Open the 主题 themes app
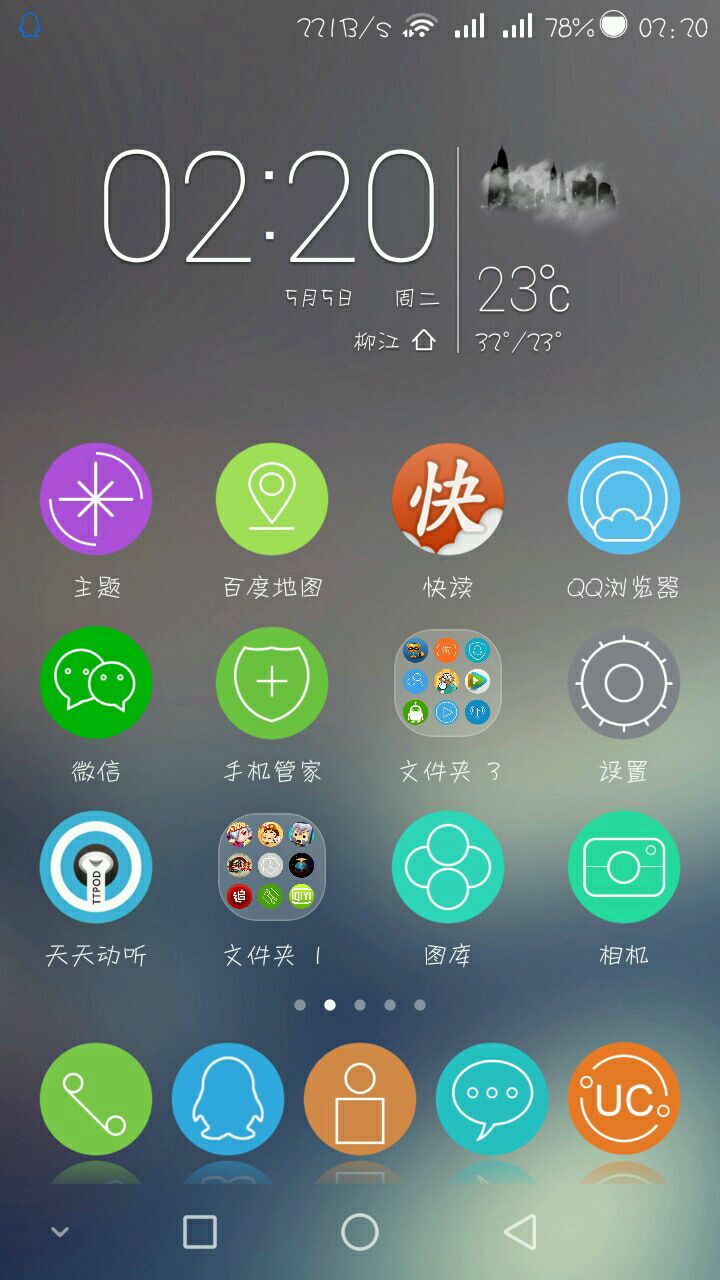Viewport: 720px width, 1280px height. click(96, 498)
